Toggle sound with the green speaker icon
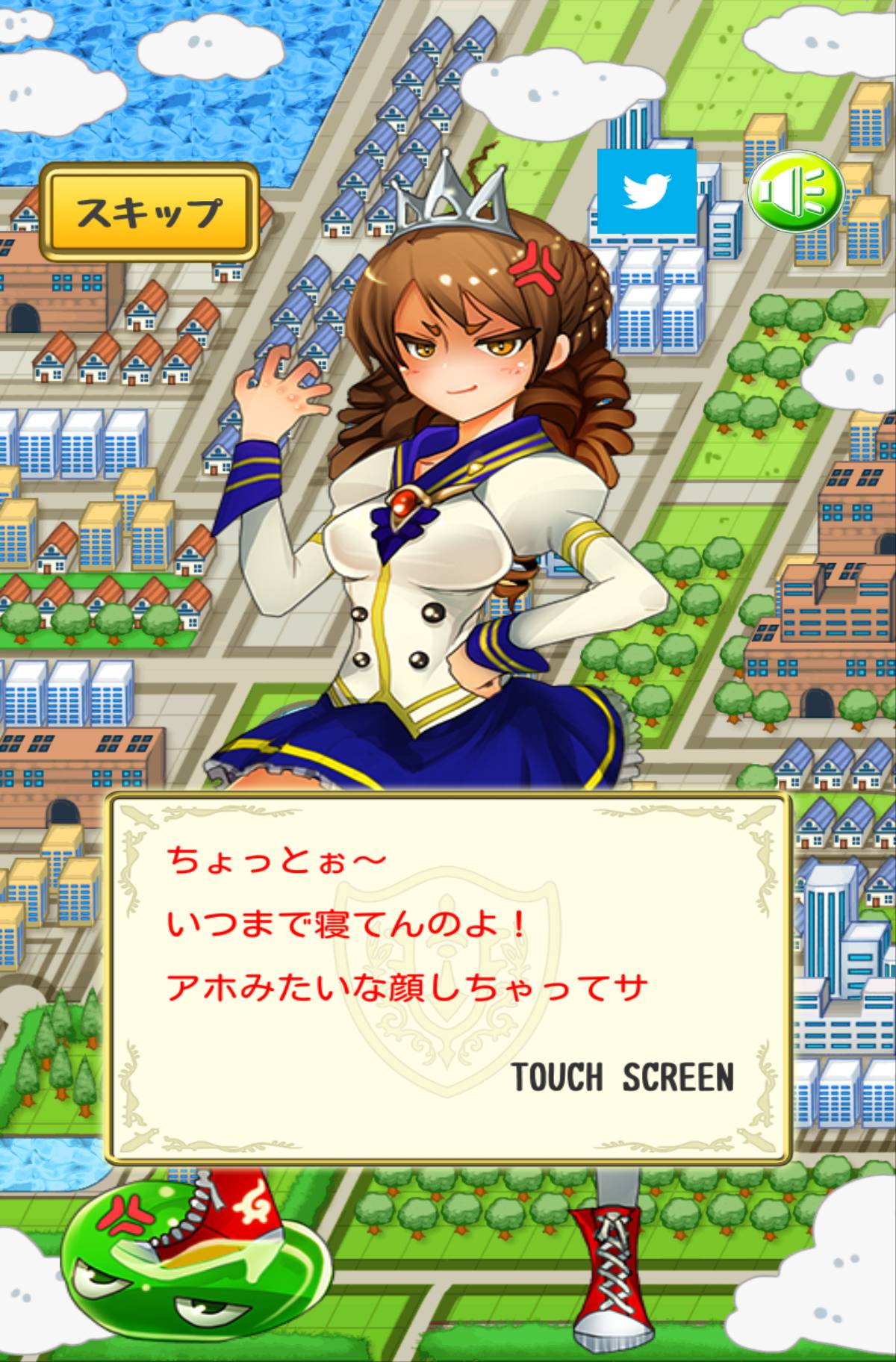The image size is (896, 1362). (795, 191)
